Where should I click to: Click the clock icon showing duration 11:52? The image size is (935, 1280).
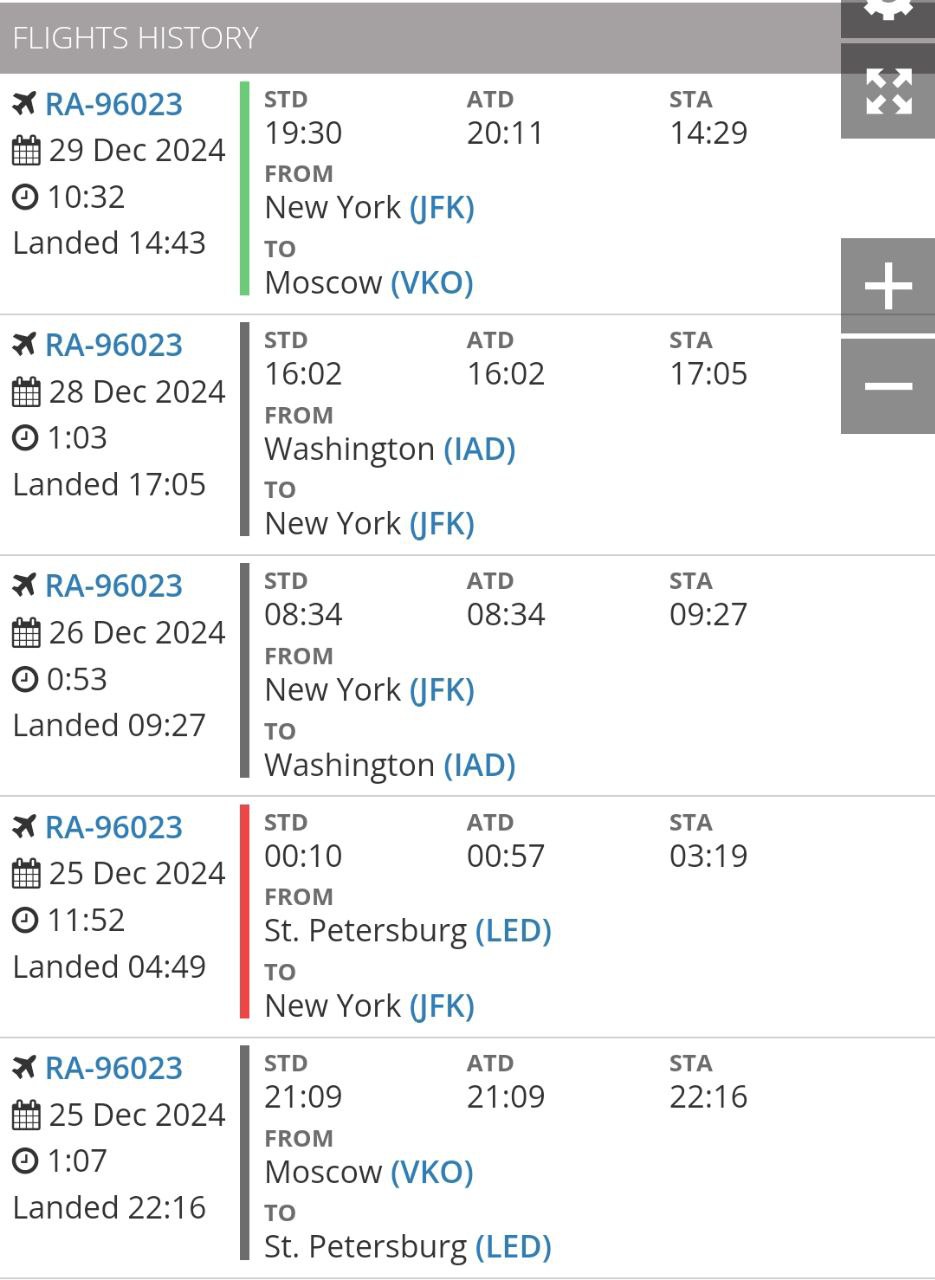[x=25, y=920]
